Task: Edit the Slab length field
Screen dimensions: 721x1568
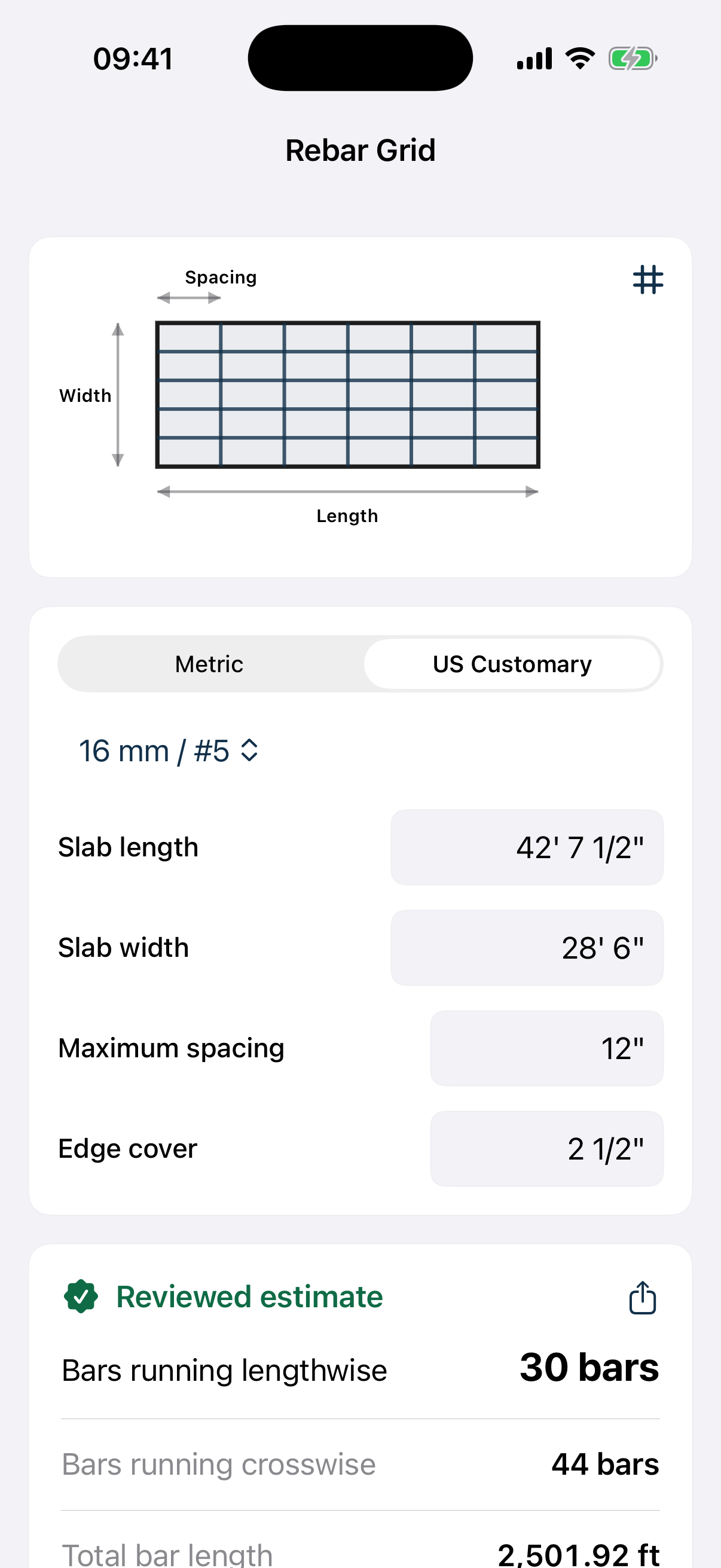Action: pos(527,847)
